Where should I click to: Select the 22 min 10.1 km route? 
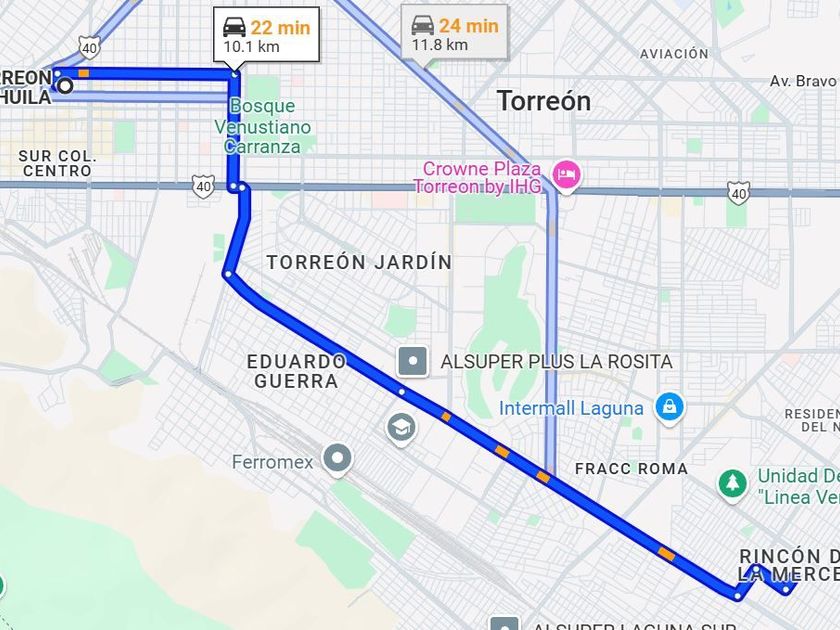[x=265, y=35]
